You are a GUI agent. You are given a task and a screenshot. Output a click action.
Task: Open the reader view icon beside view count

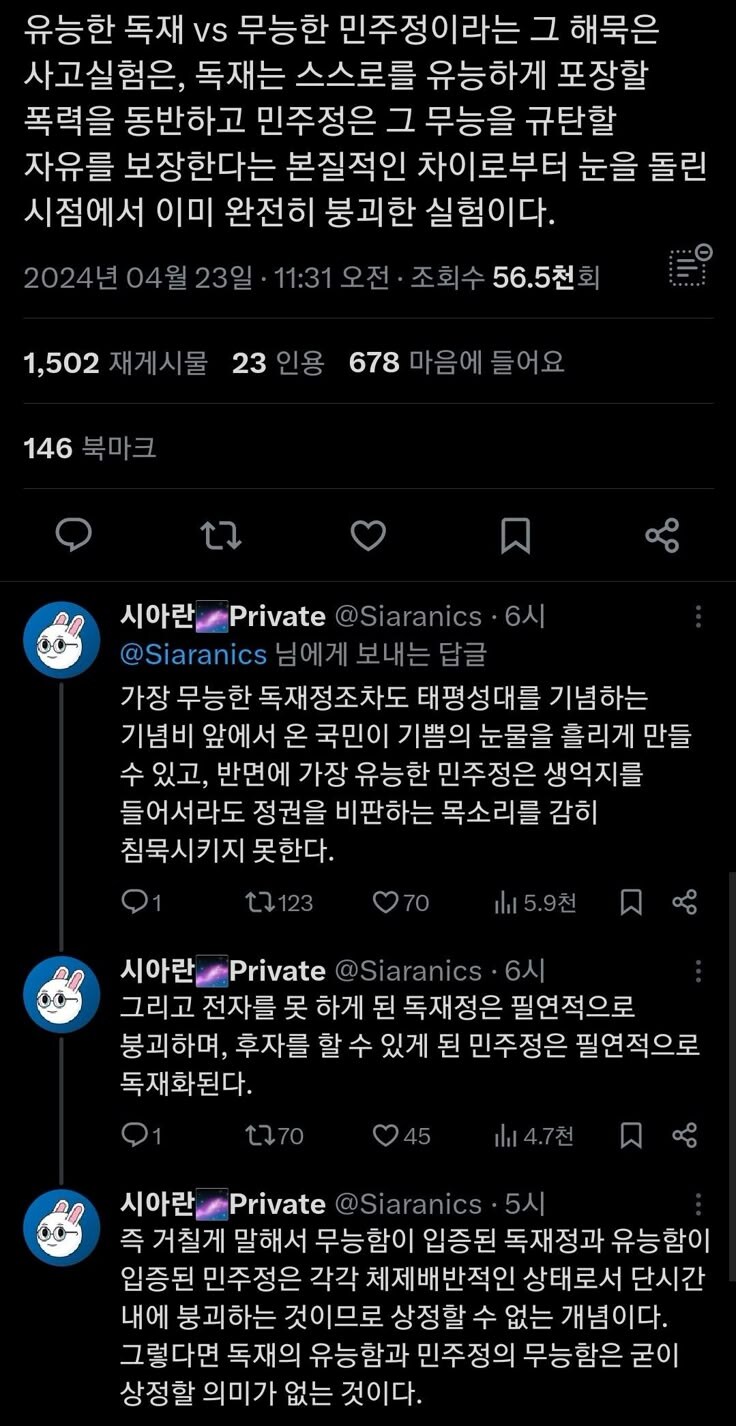689,265
